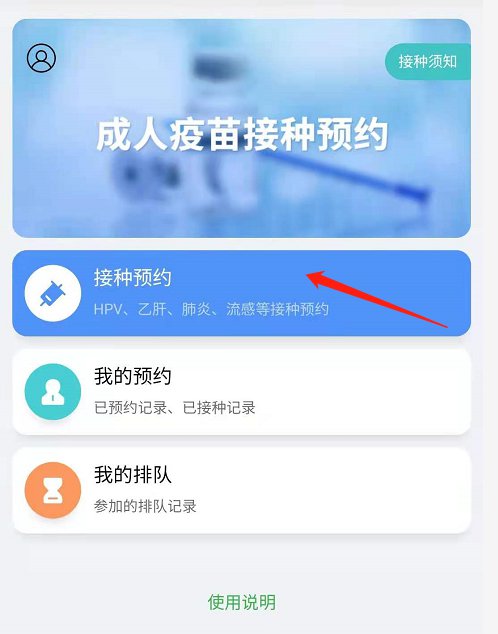Image resolution: width=498 pixels, height=634 pixels.
Task: Open the 接种预约 card
Action: pyautogui.click(x=242, y=293)
